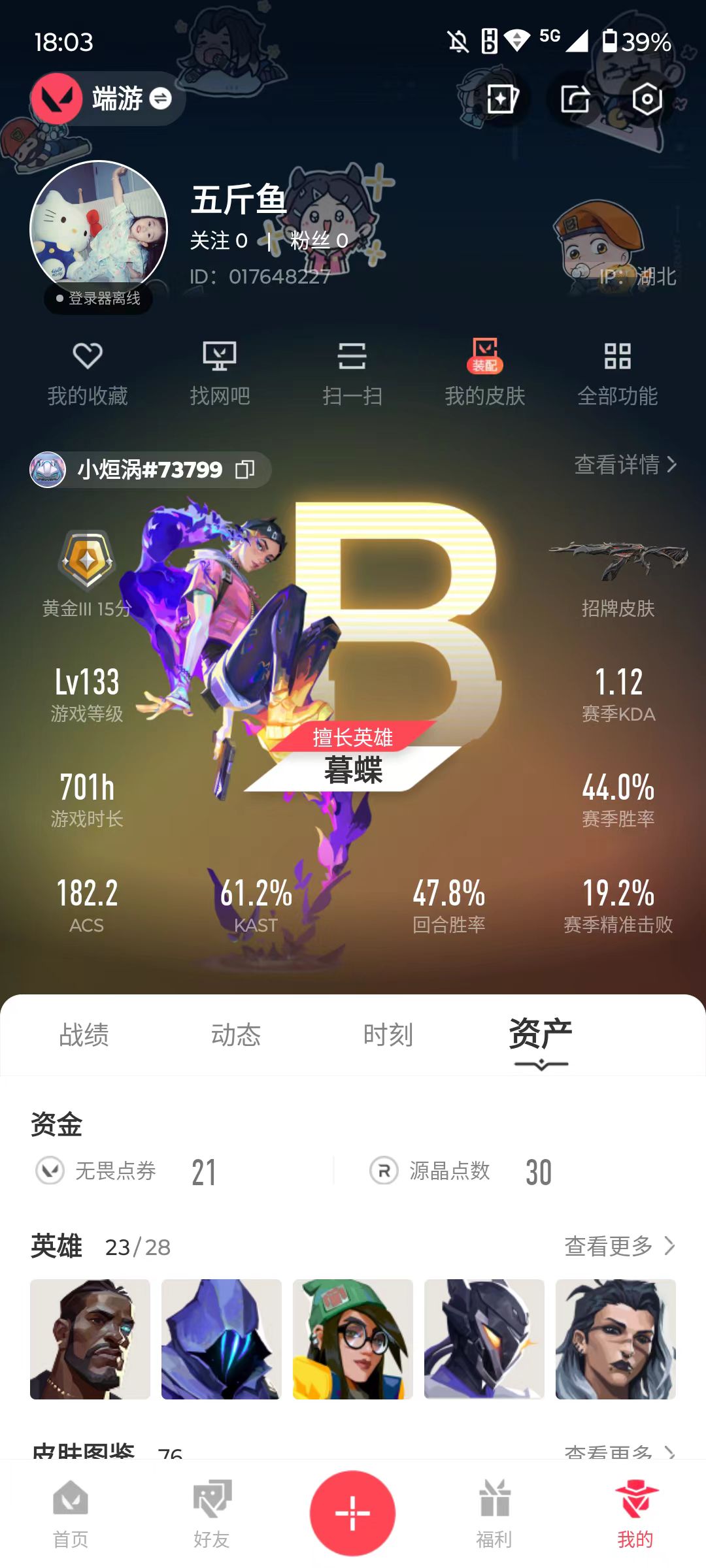
Task: Go to 首页 home tab
Action: (71, 1514)
